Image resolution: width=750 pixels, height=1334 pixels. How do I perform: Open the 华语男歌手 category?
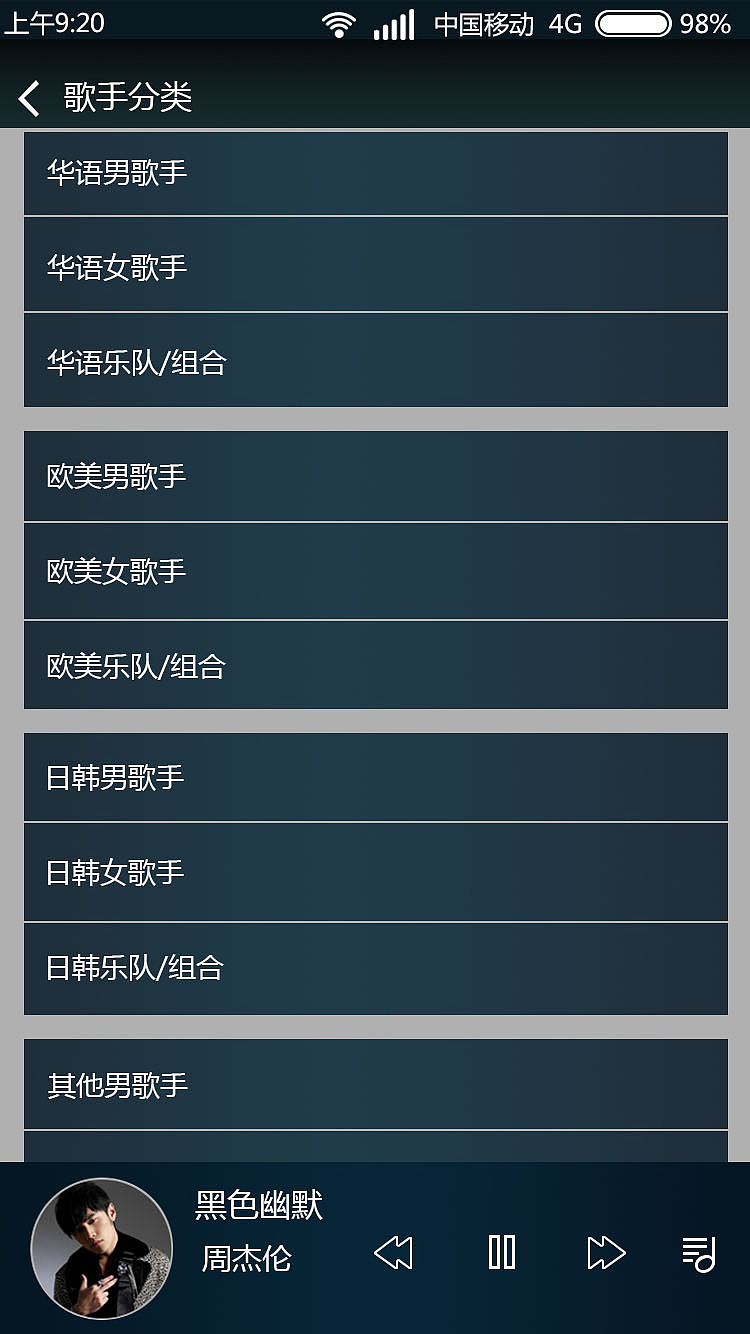tap(375, 172)
